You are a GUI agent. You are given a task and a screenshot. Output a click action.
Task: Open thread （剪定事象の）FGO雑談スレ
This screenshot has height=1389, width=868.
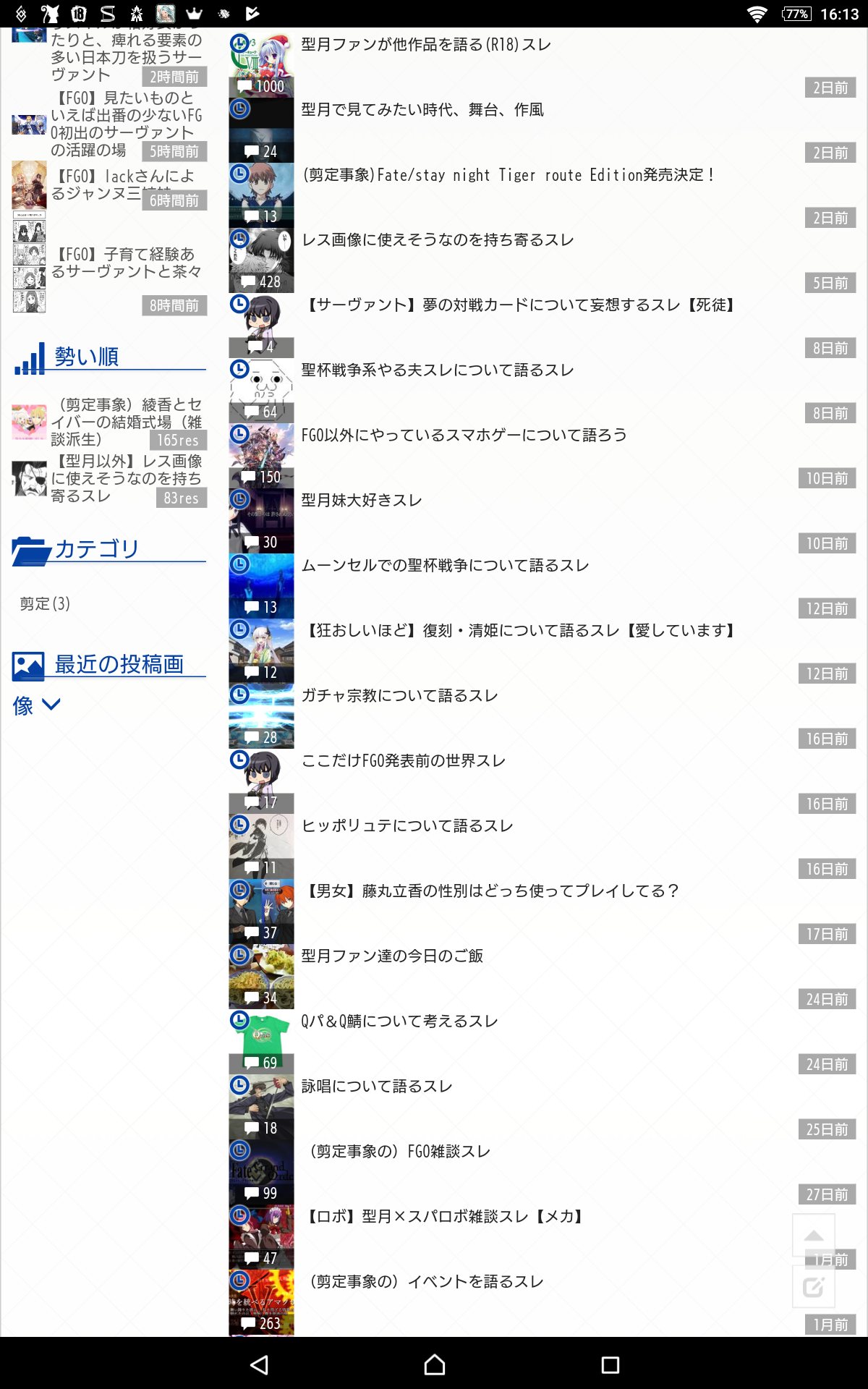[399, 1152]
